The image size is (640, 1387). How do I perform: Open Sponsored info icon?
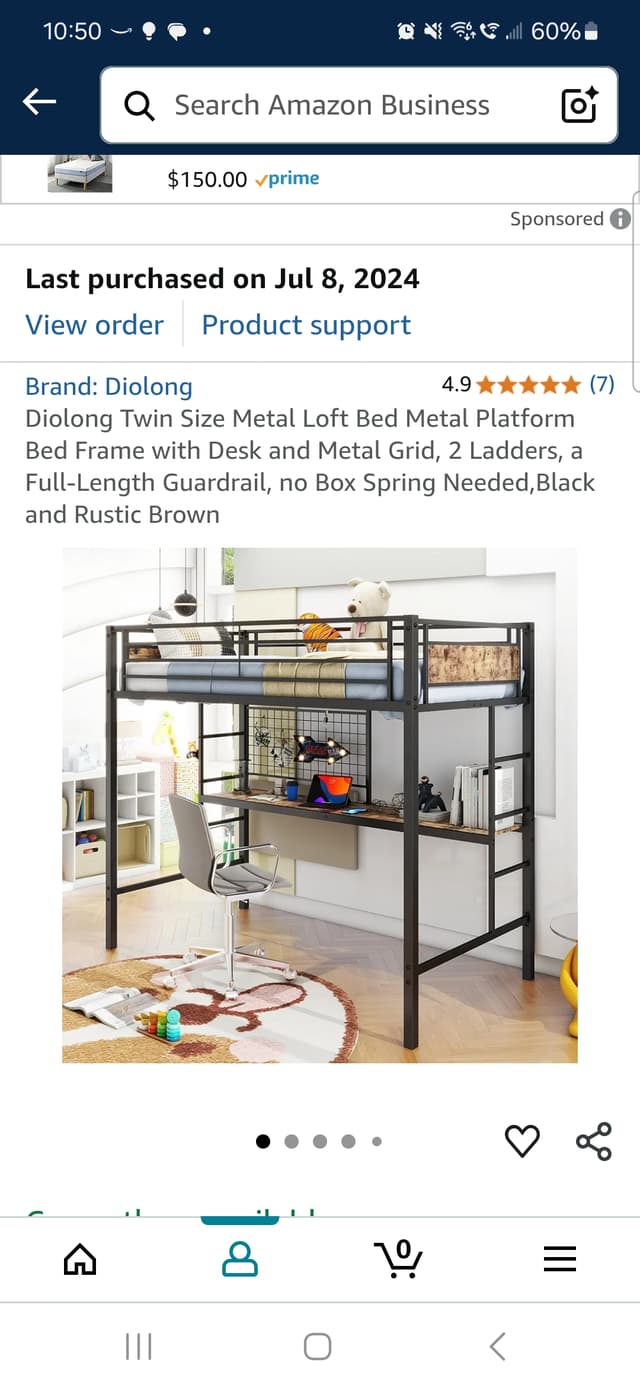point(620,219)
